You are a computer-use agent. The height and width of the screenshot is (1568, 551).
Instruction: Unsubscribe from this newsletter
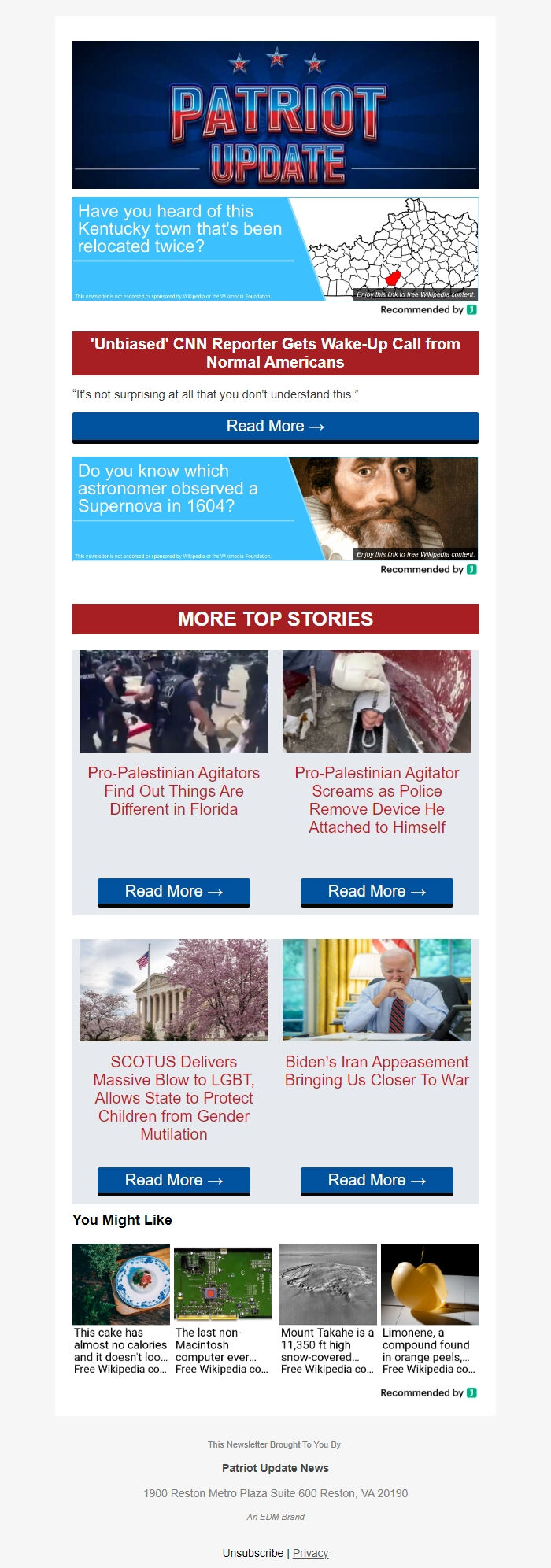coord(253,1553)
